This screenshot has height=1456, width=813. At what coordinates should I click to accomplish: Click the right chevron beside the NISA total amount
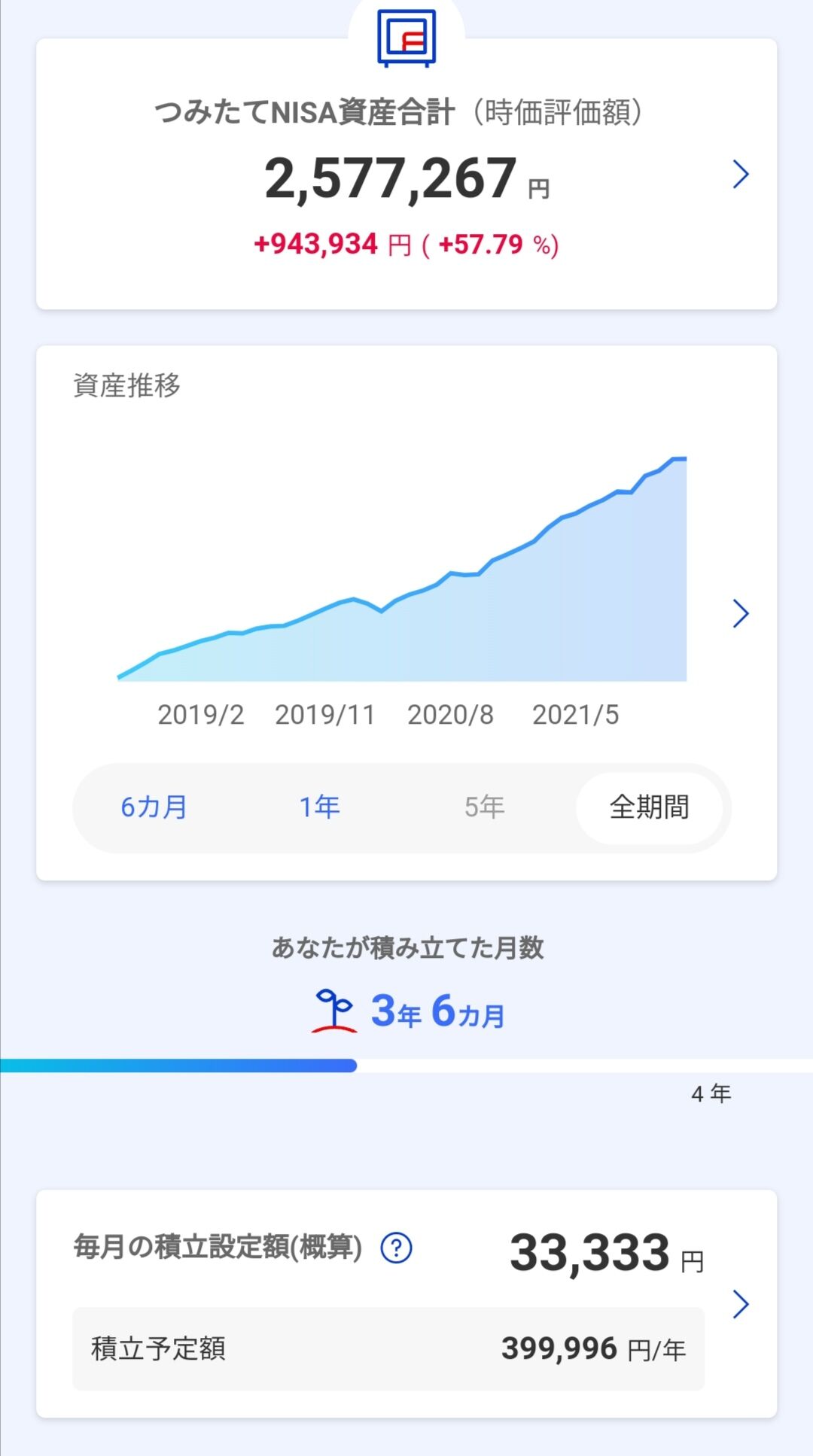coord(741,175)
